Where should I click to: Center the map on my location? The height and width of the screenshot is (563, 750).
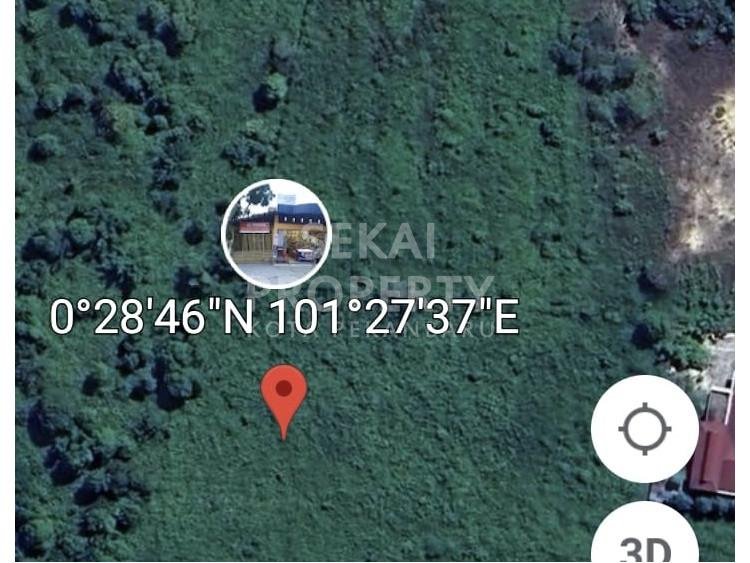(645, 430)
